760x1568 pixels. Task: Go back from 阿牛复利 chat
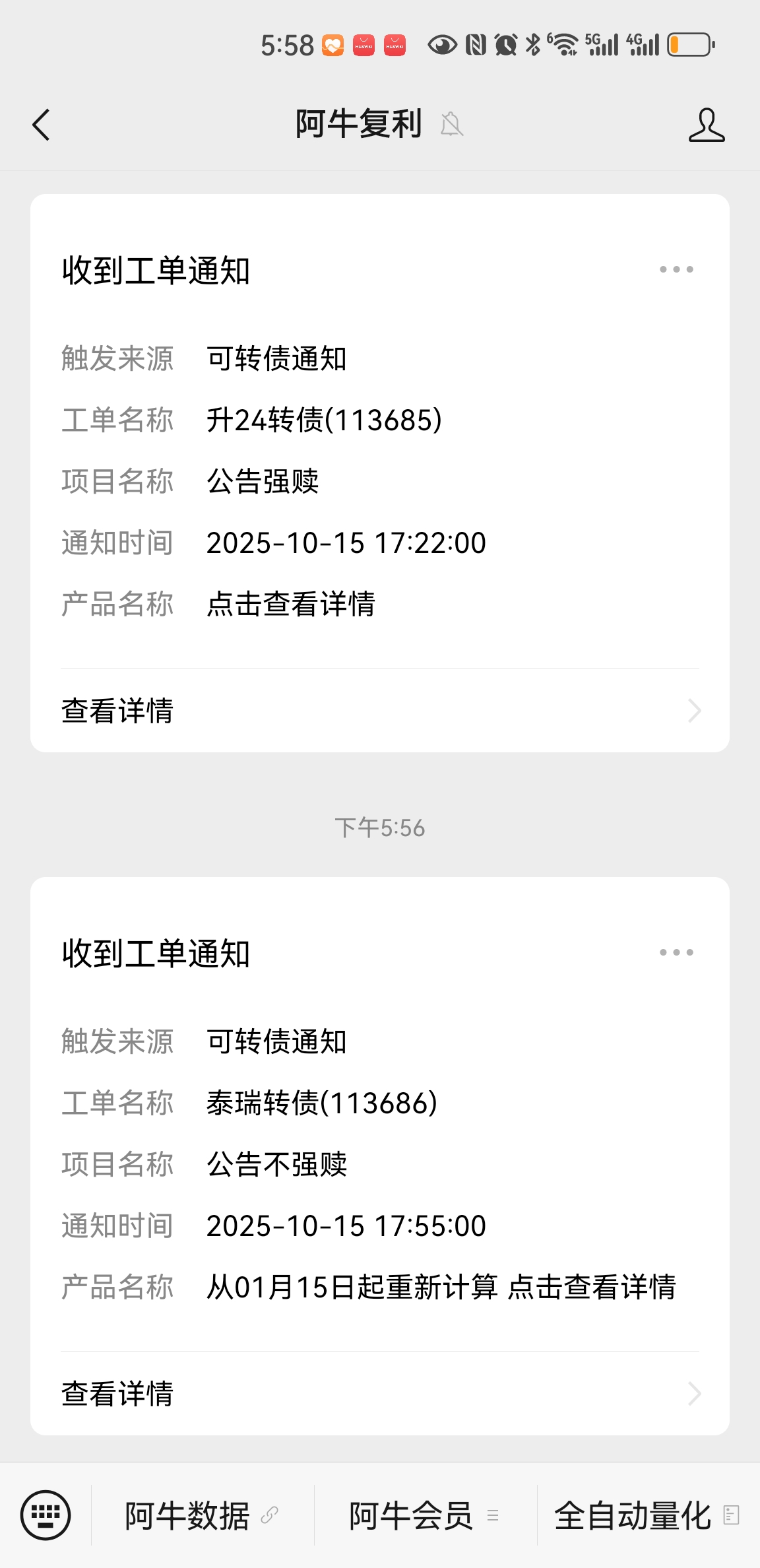point(41,125)
